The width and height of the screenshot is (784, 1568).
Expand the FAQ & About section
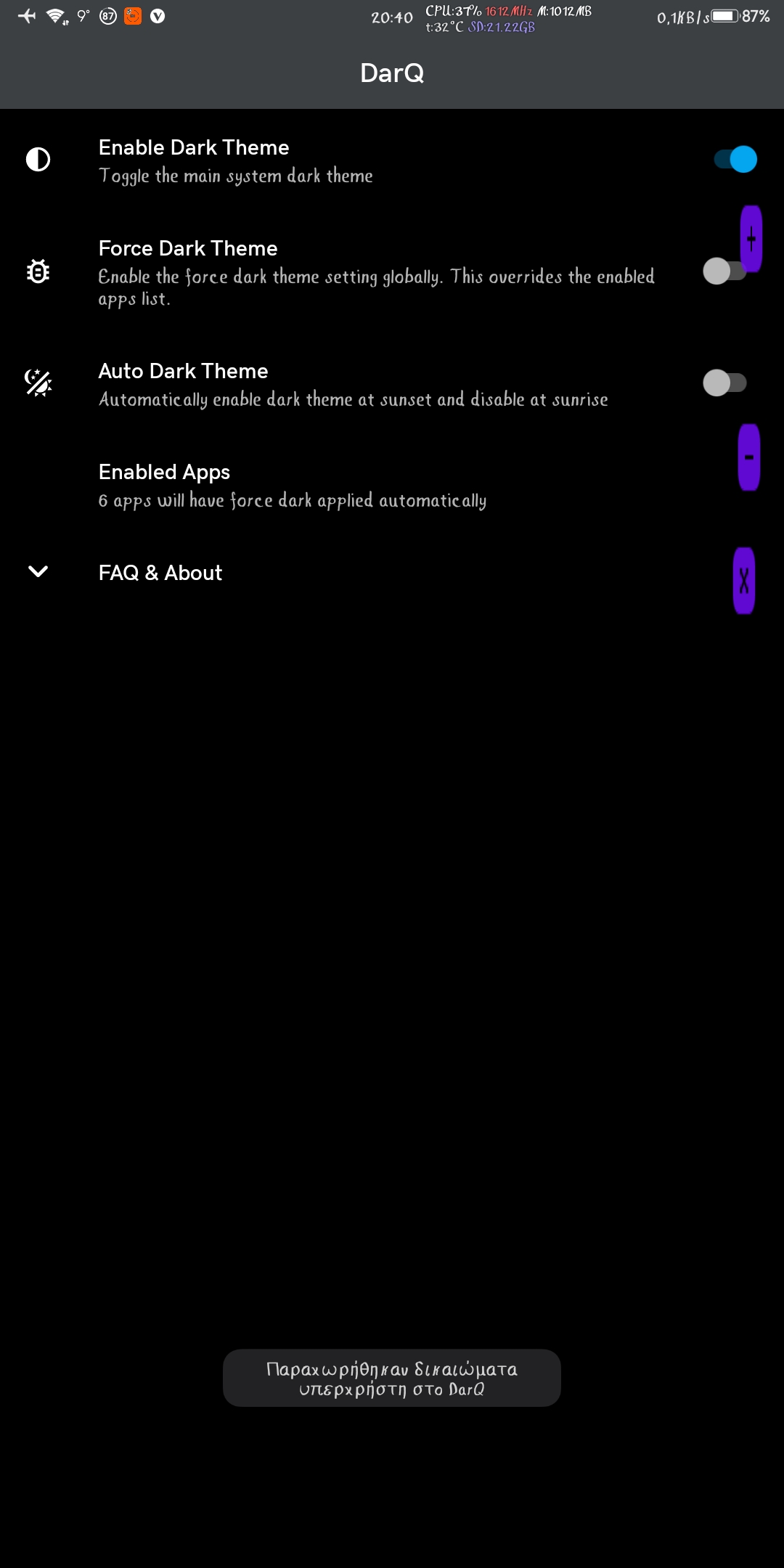point(392,572)
